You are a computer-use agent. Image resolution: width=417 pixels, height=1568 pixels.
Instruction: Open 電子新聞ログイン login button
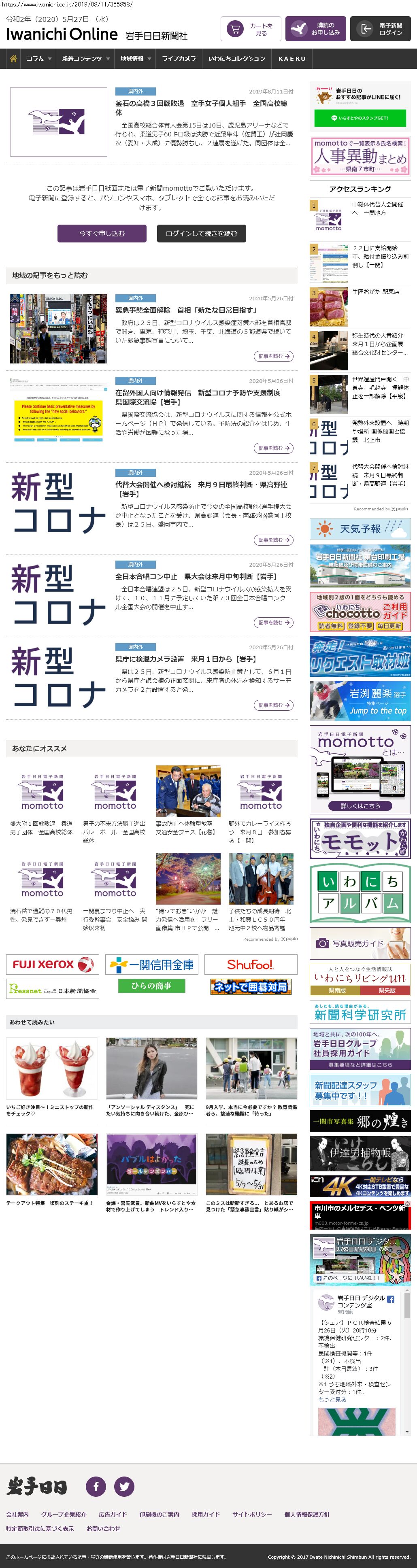coord(380,29)
